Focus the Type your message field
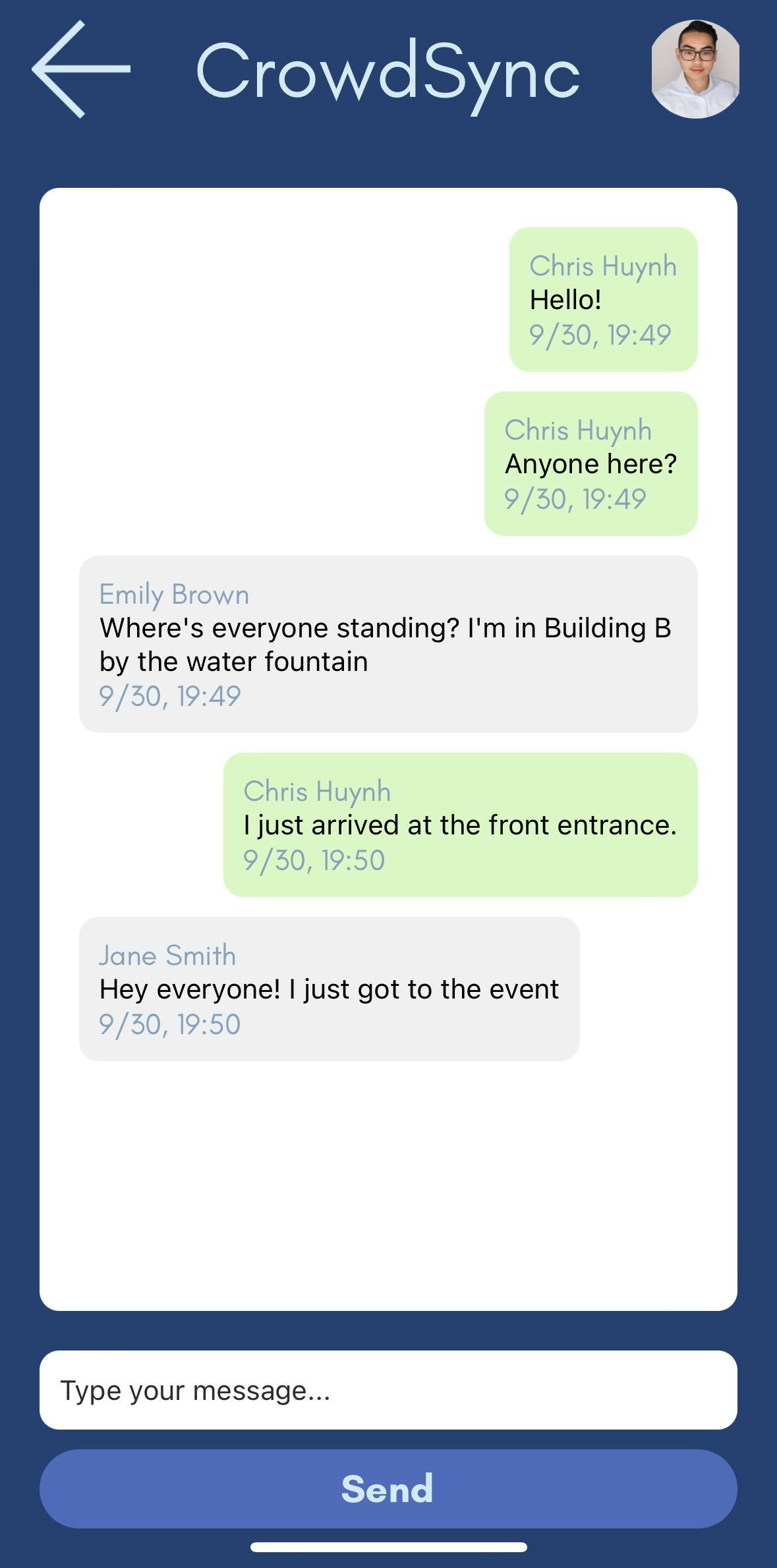This screenshot has width=777, height=1568. (388, 1390)
